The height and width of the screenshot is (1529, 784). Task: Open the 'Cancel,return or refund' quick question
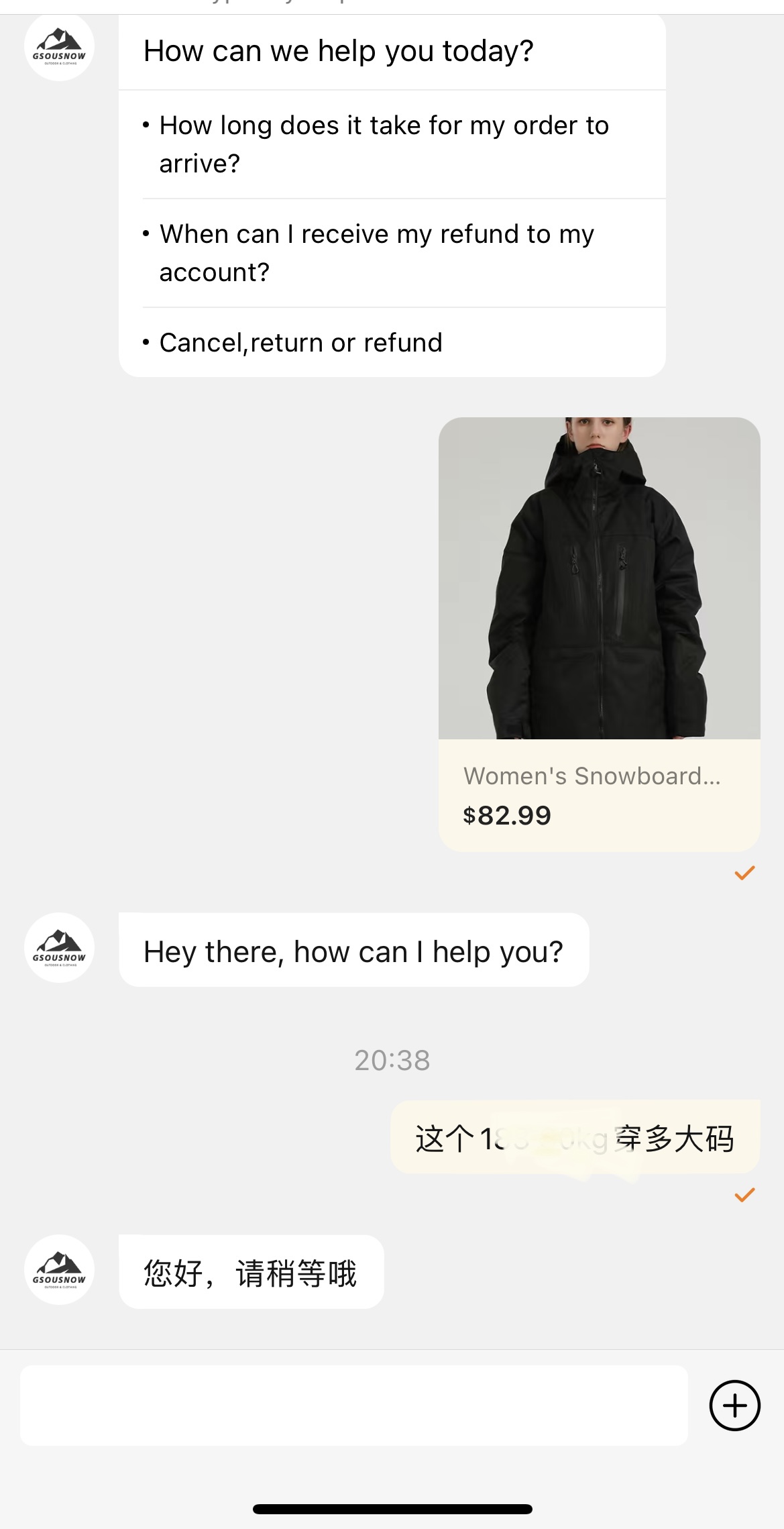301,343
